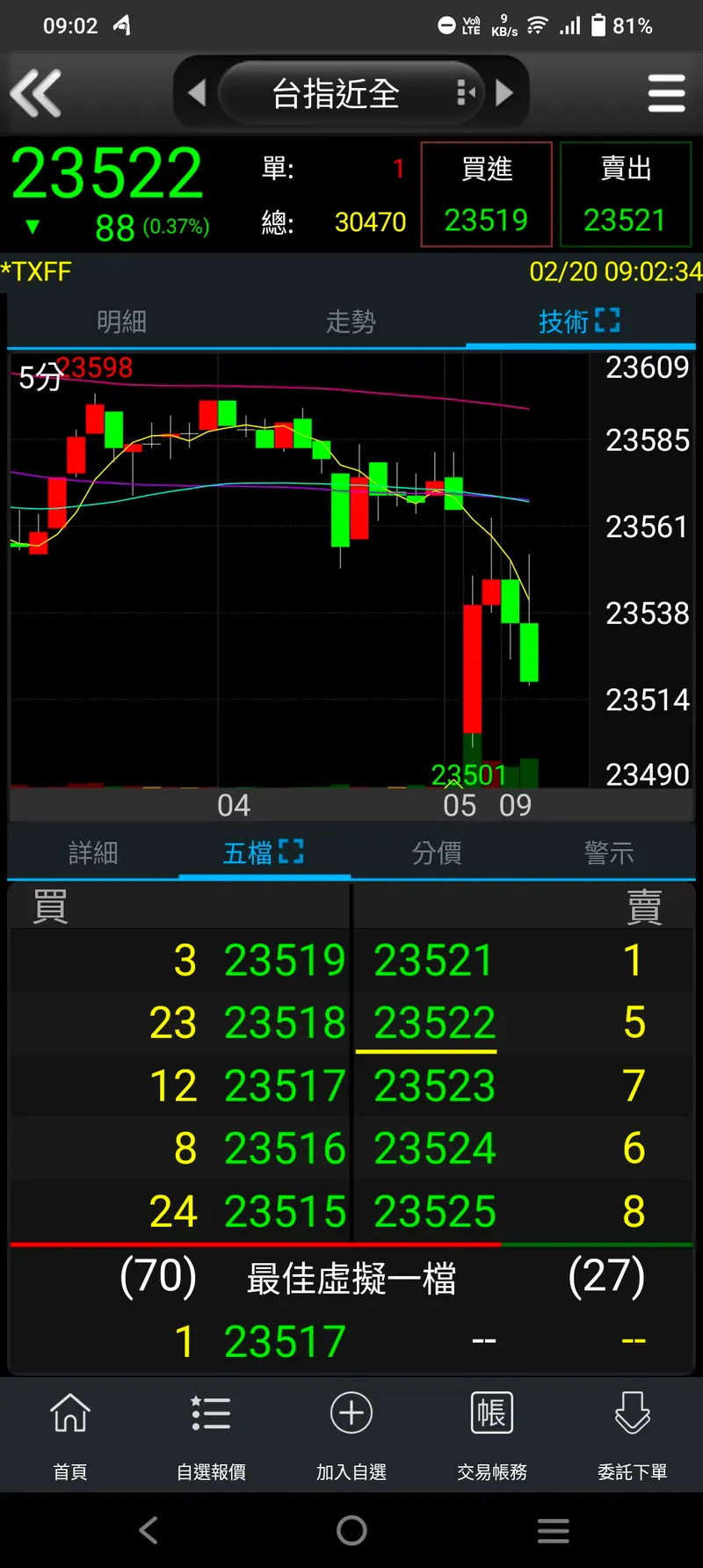Tap 賣出 at 23521

click(x=626, y=194)
